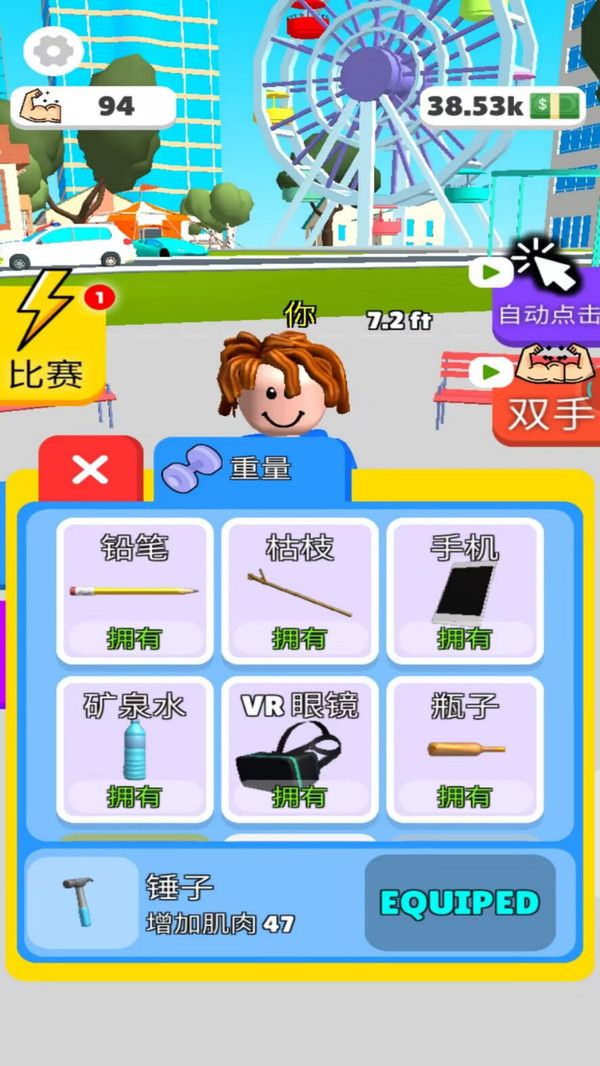Tap the EQUIPED button for 锤子
Viewport: 600px width, 1066px height.
tap(460, 902)
